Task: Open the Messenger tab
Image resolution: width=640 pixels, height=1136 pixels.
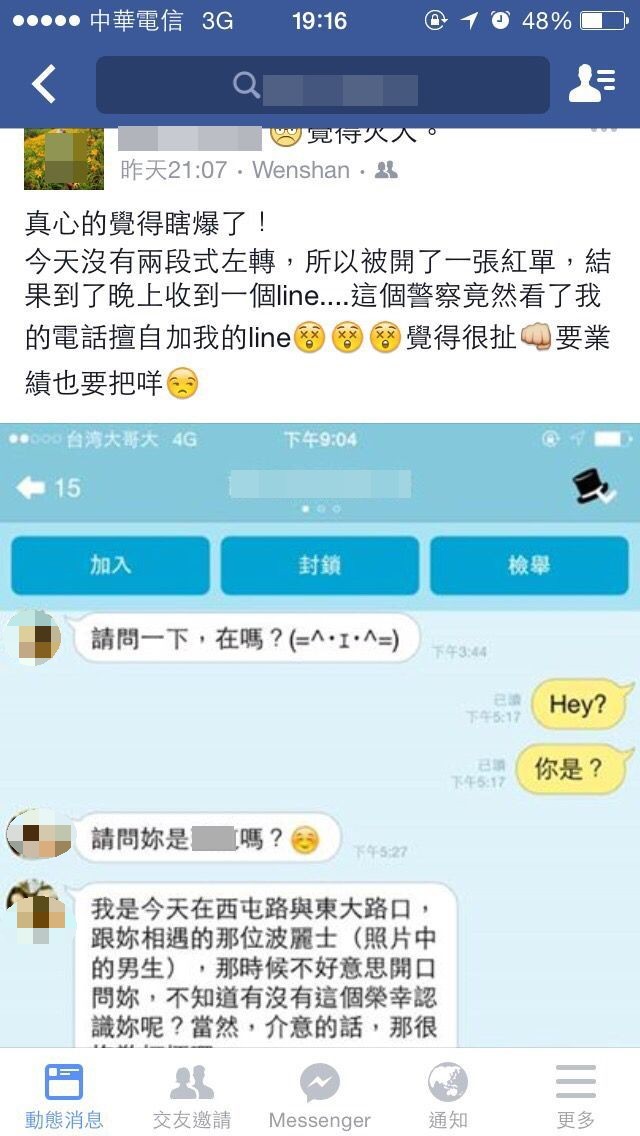Action: (x=320, y=1095)
